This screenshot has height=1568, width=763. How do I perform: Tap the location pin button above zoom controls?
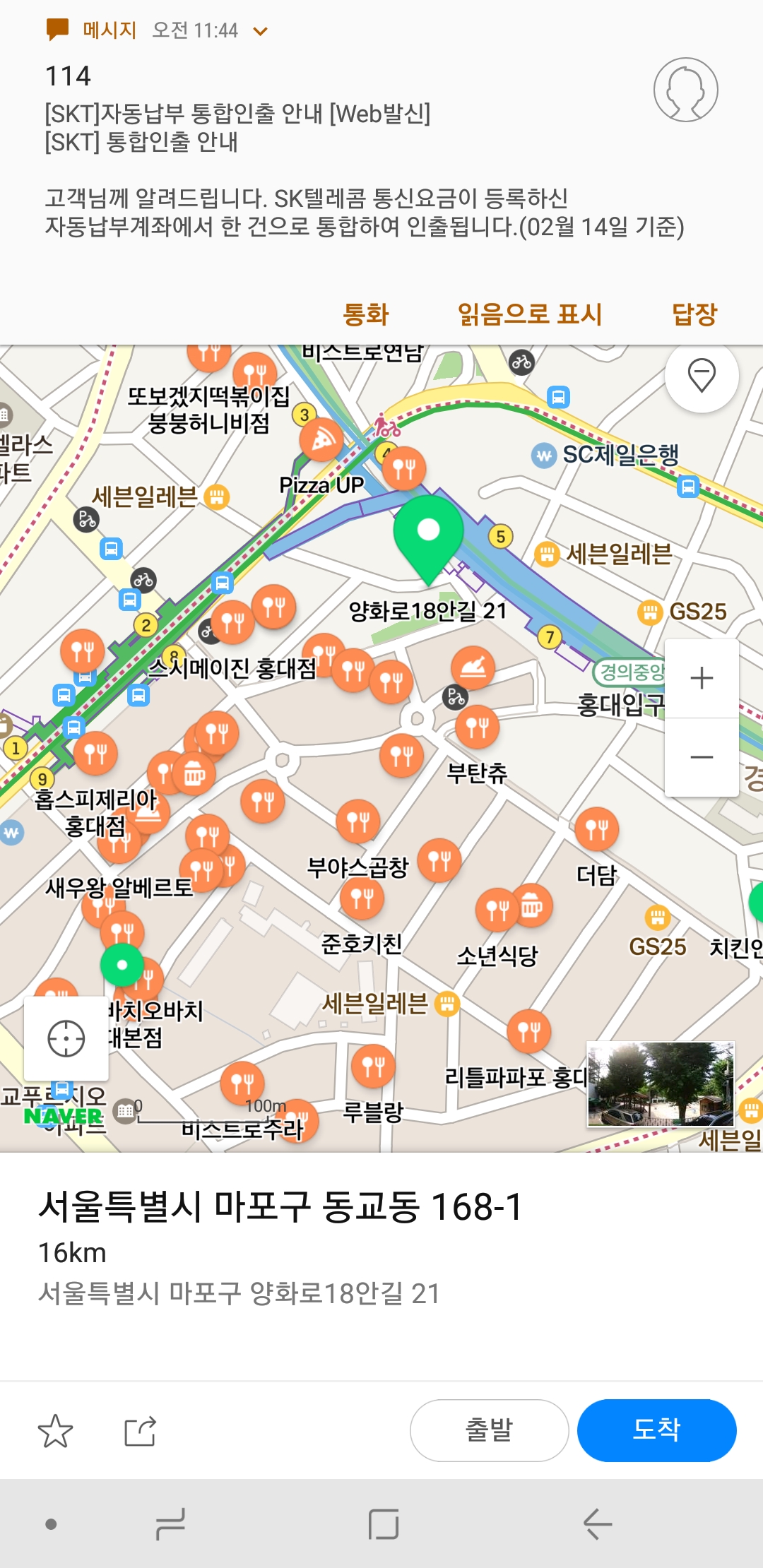pyautogui.click(x=702, y=375)
